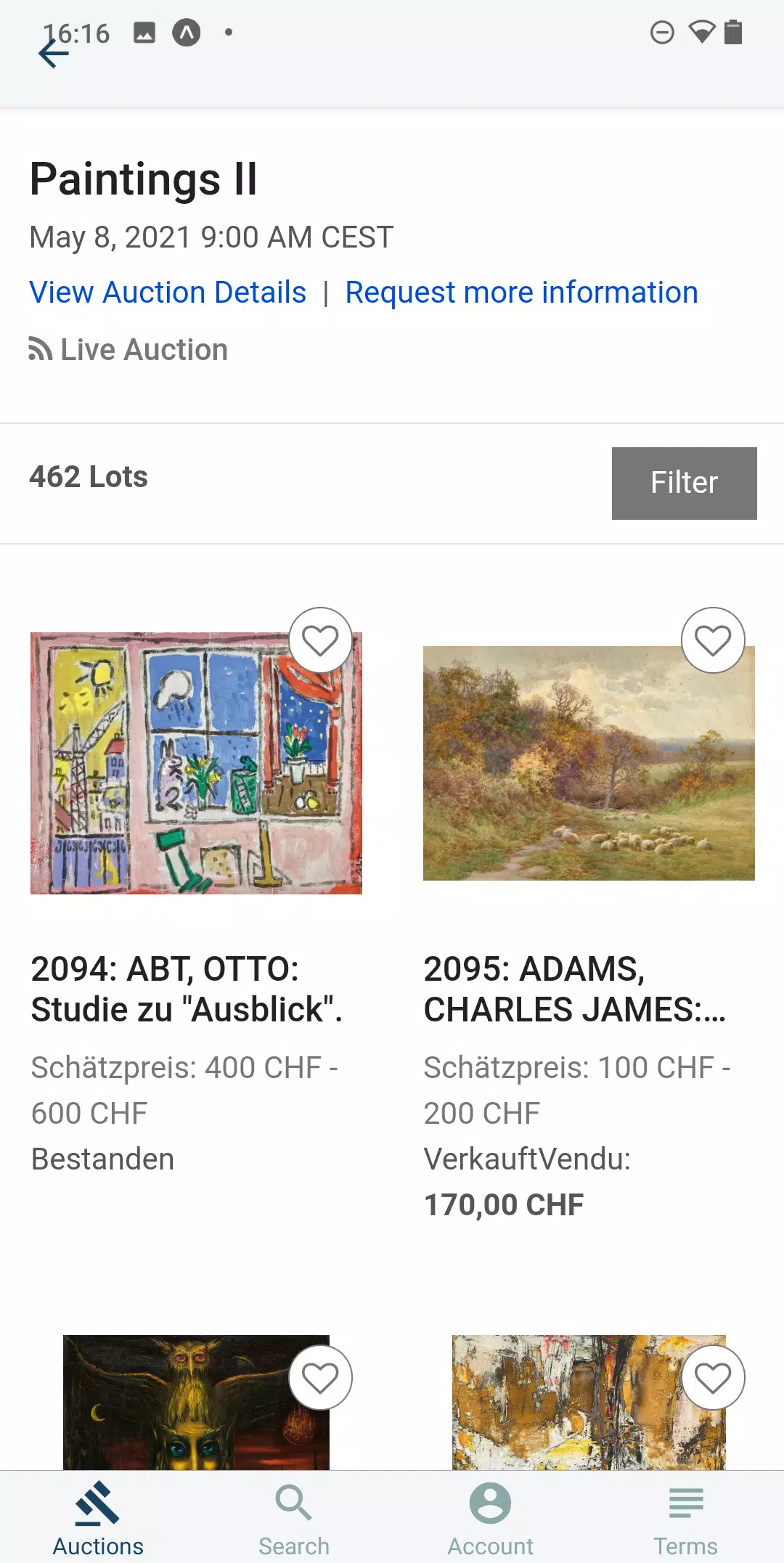Open lot 2095 Adams, Charles James

coord(575,989)
